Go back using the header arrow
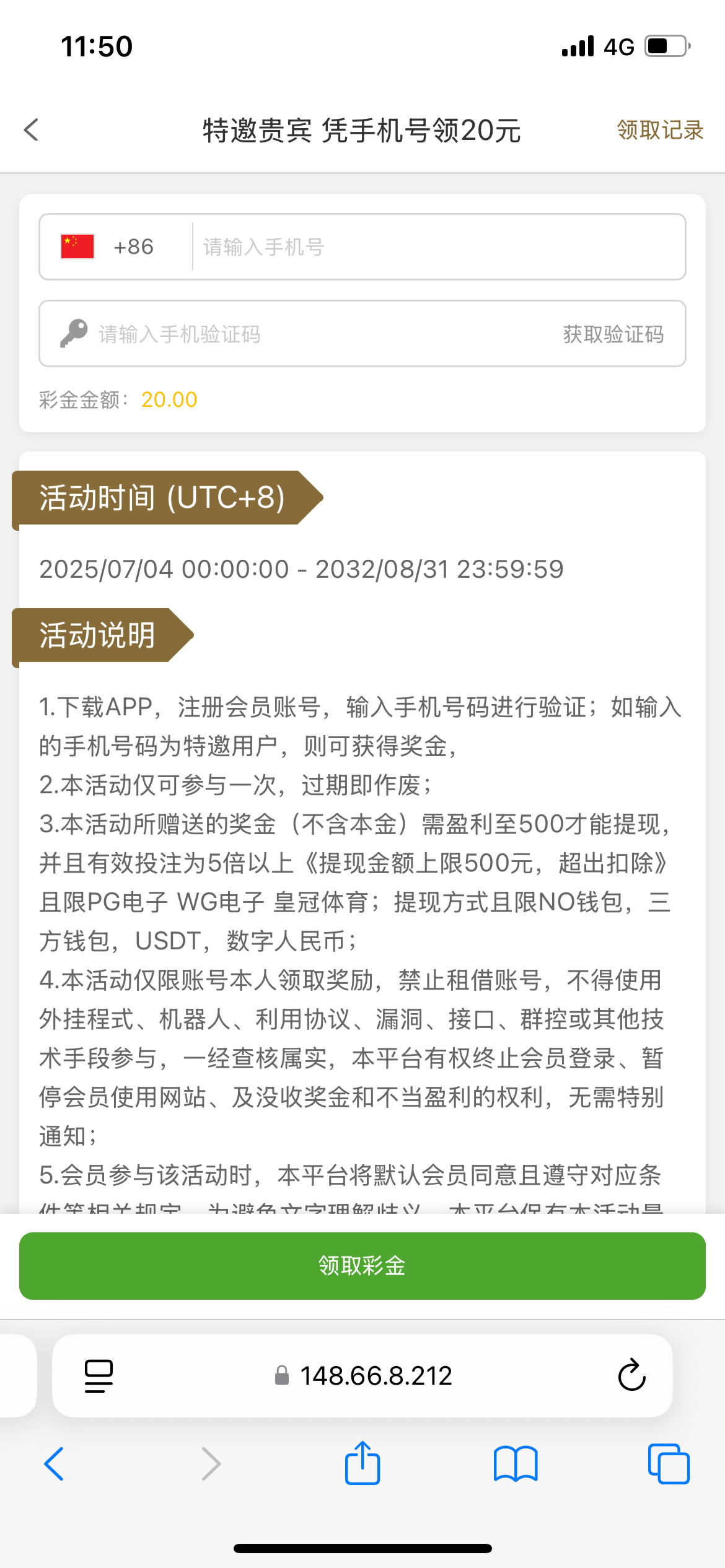 pyautogui.click(x=32, y=130)
